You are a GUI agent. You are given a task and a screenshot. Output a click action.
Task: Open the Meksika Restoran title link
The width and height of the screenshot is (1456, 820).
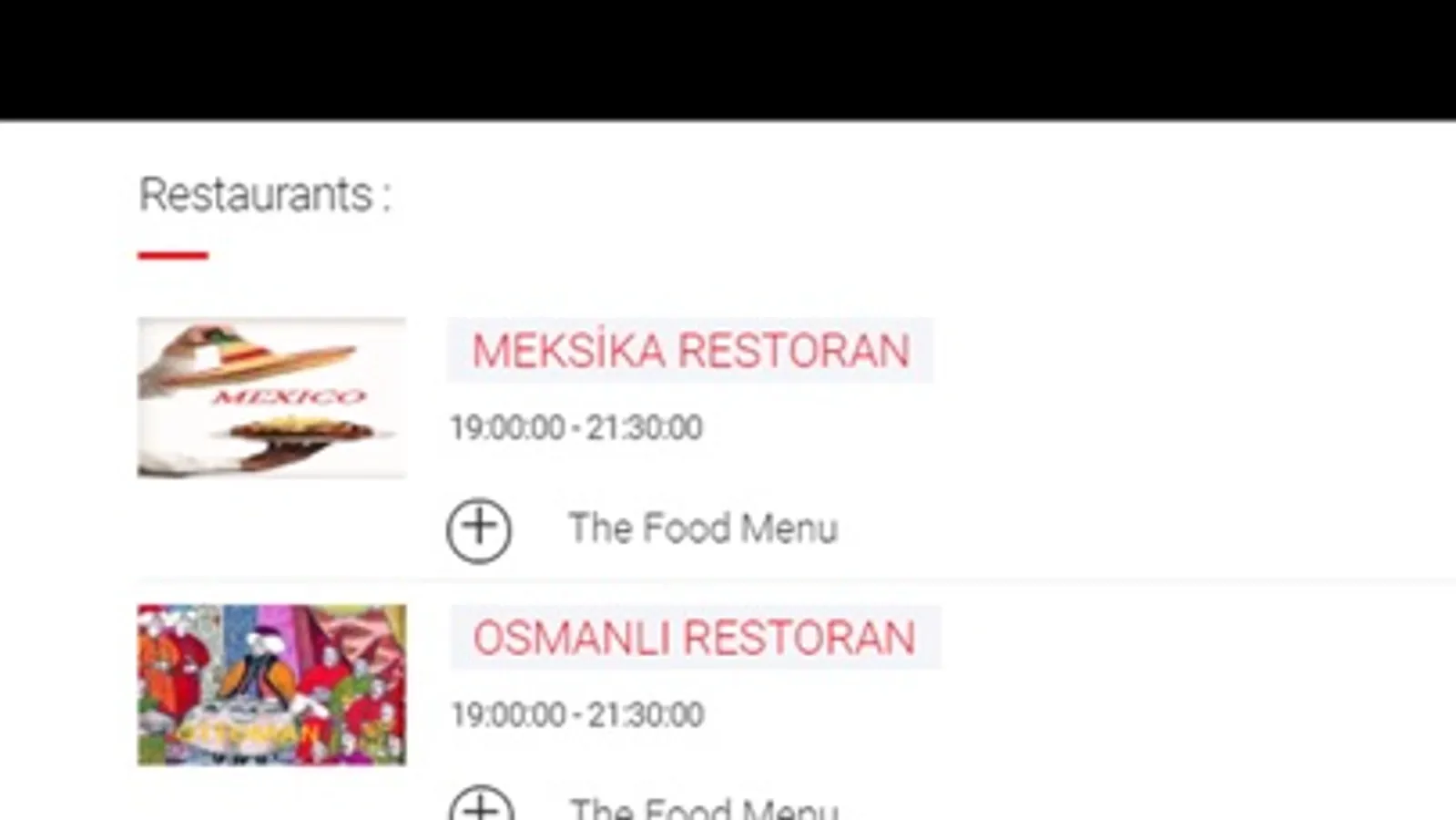(x=690, y=351)
